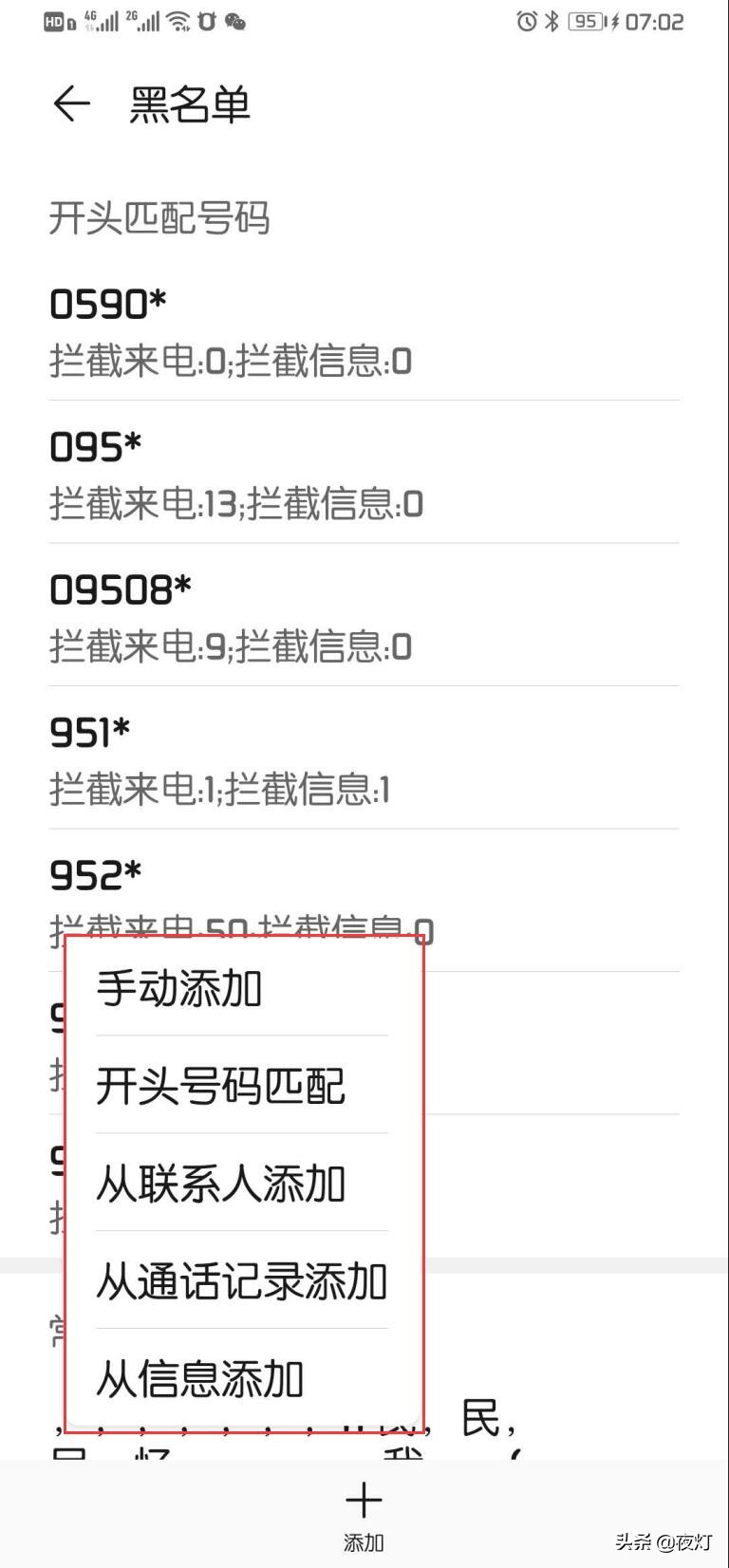
Task: Tap the 添加 plus button
Action: click(364, 1516)
